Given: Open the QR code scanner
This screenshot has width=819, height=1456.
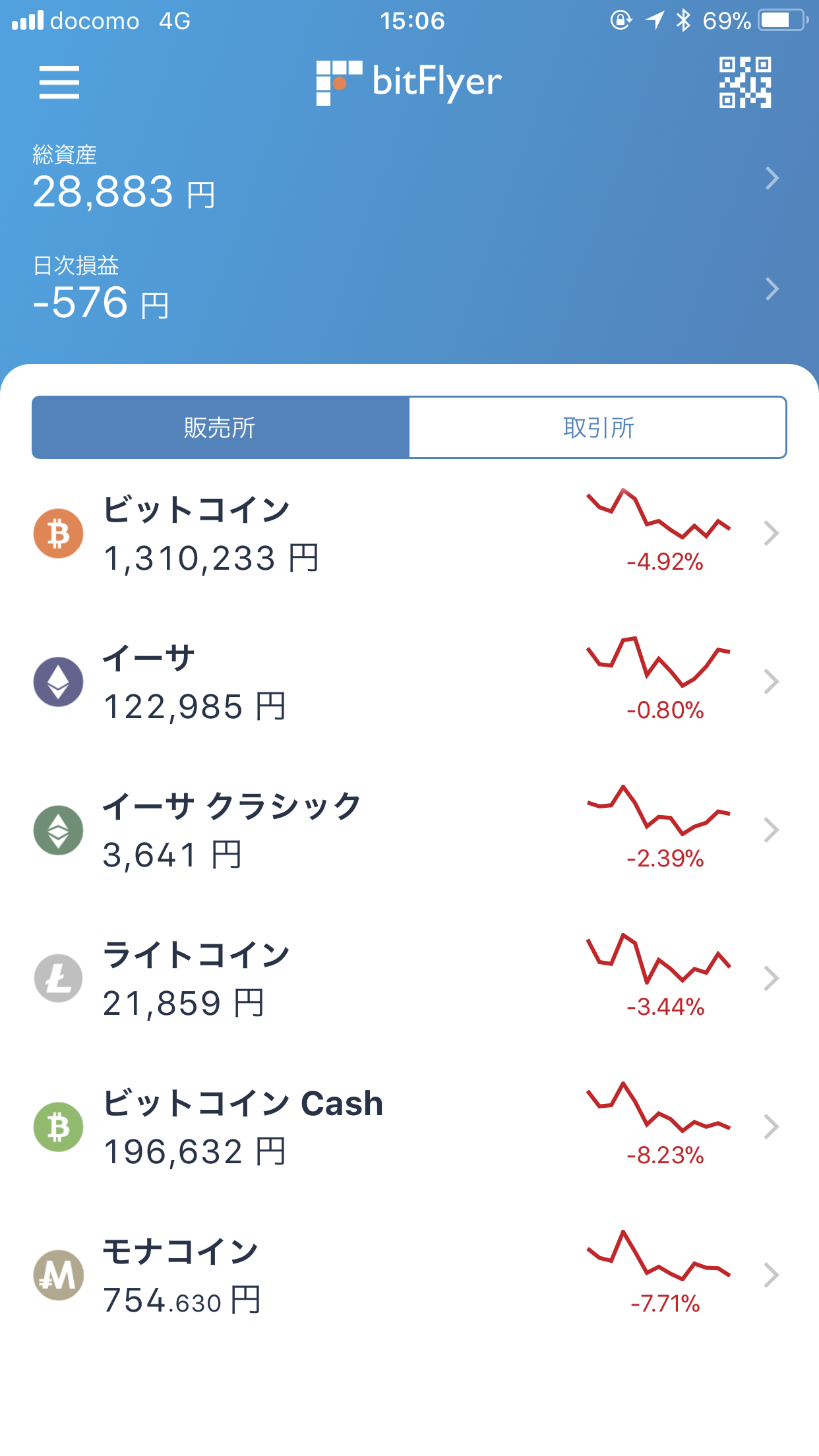Looking at the screenshot, I should click(745, 82).
